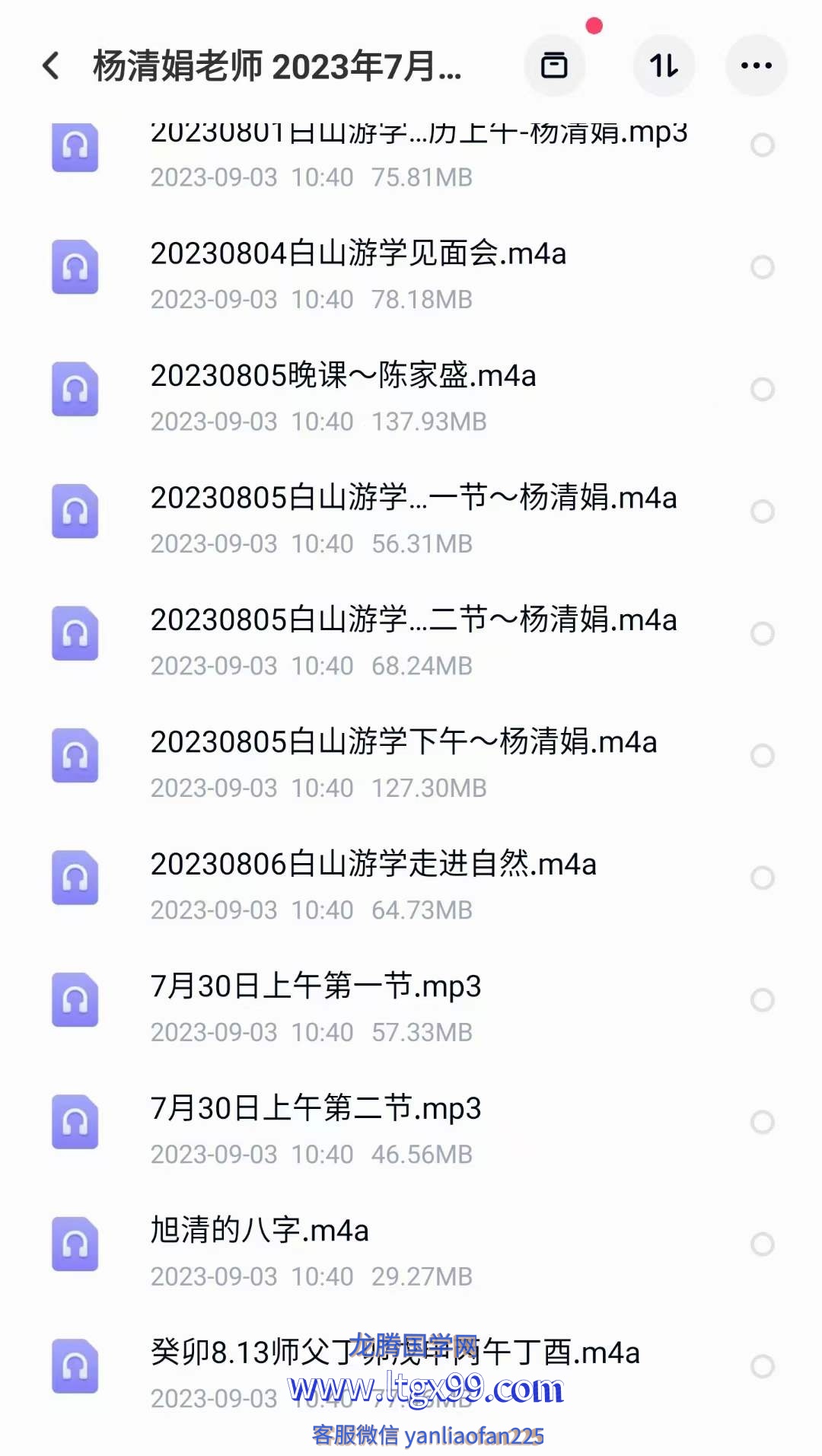Open the sort order options

664,65
